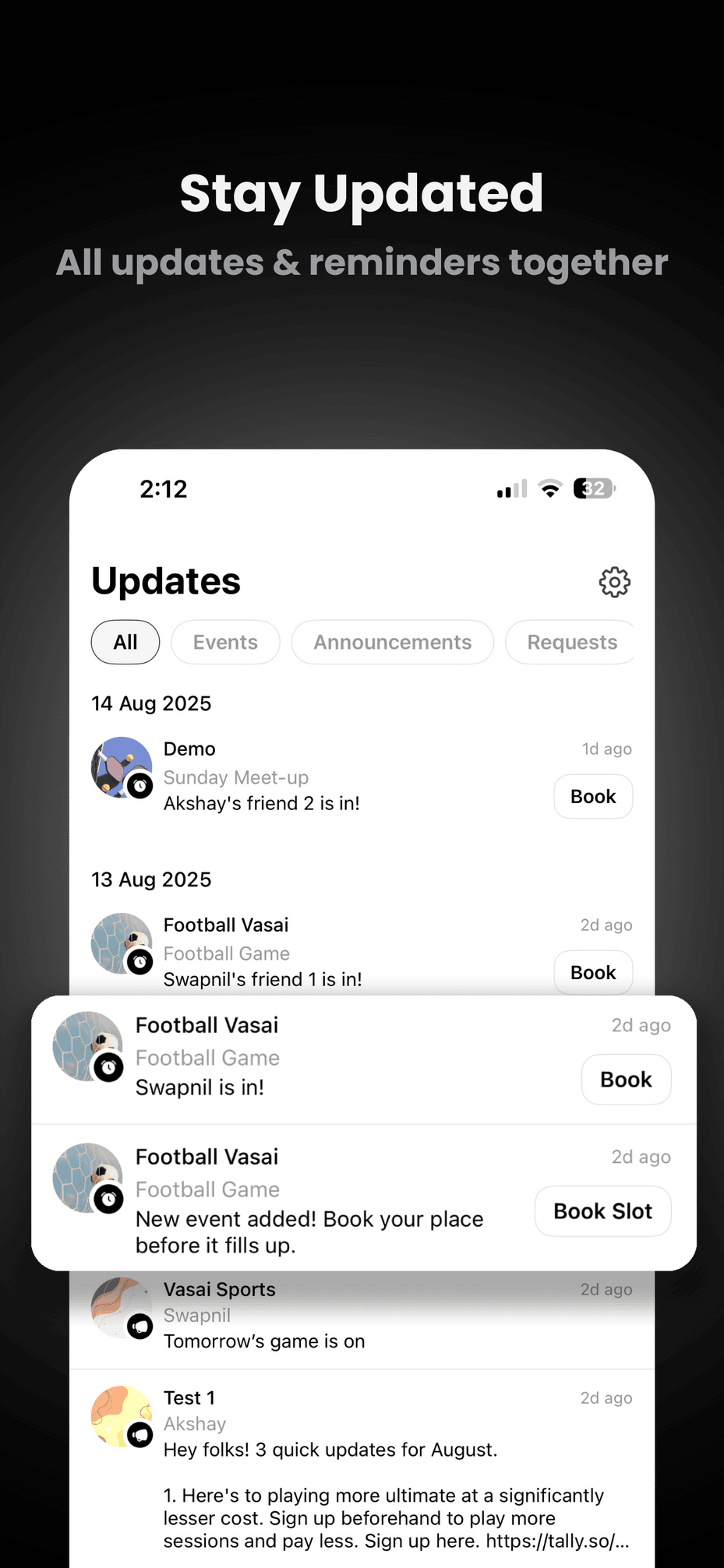Expand the 14 Aug 2025 section
The image size is (724, 1568).
pyautogui.click(x=151, y=703)
